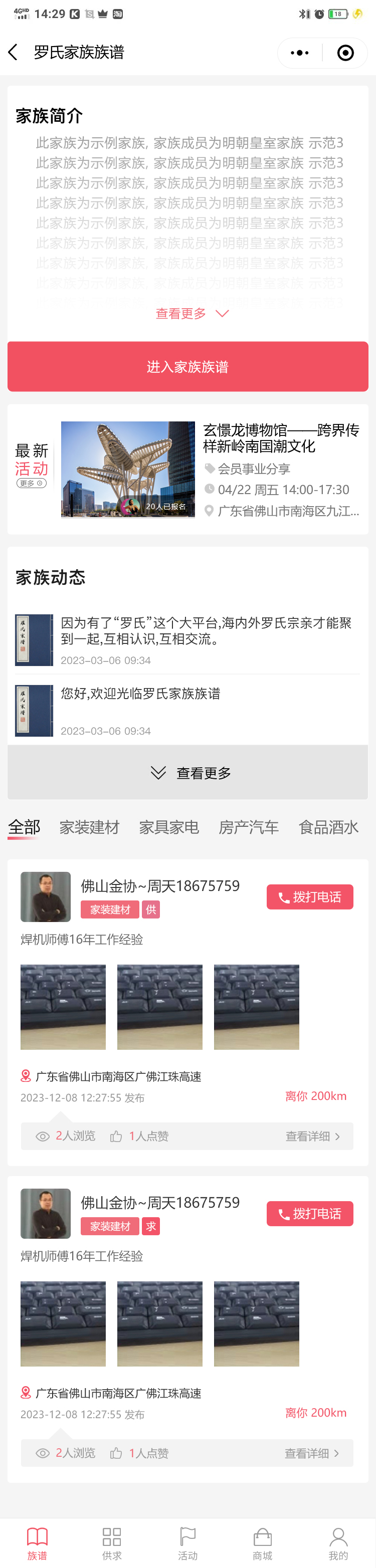The height and width of the screenshot is (1568, 376).
Task: Open 更多 under 最新活动
Action: 31,483
